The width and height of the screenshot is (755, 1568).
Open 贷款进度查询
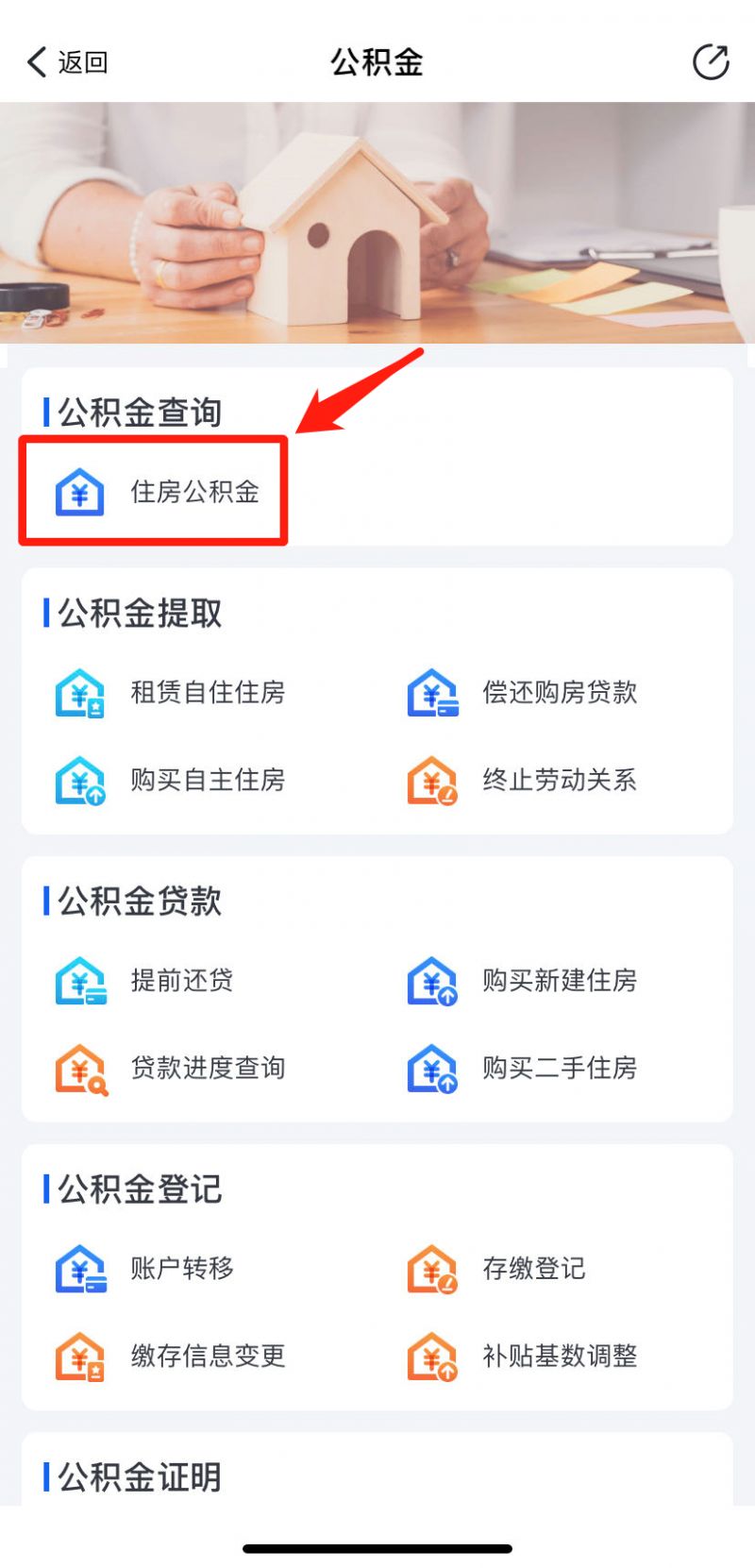[170, 1069]
